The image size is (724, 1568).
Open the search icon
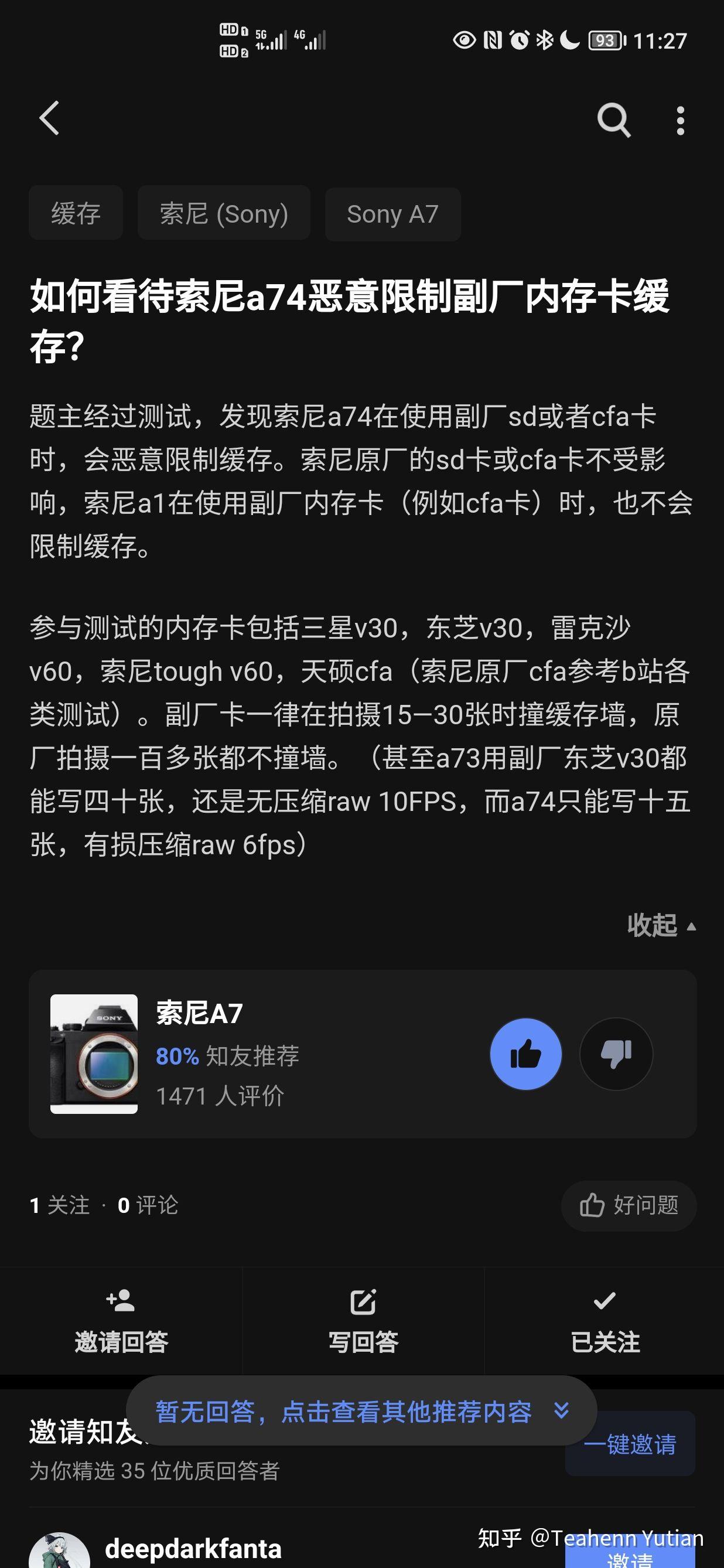(616, 120)
